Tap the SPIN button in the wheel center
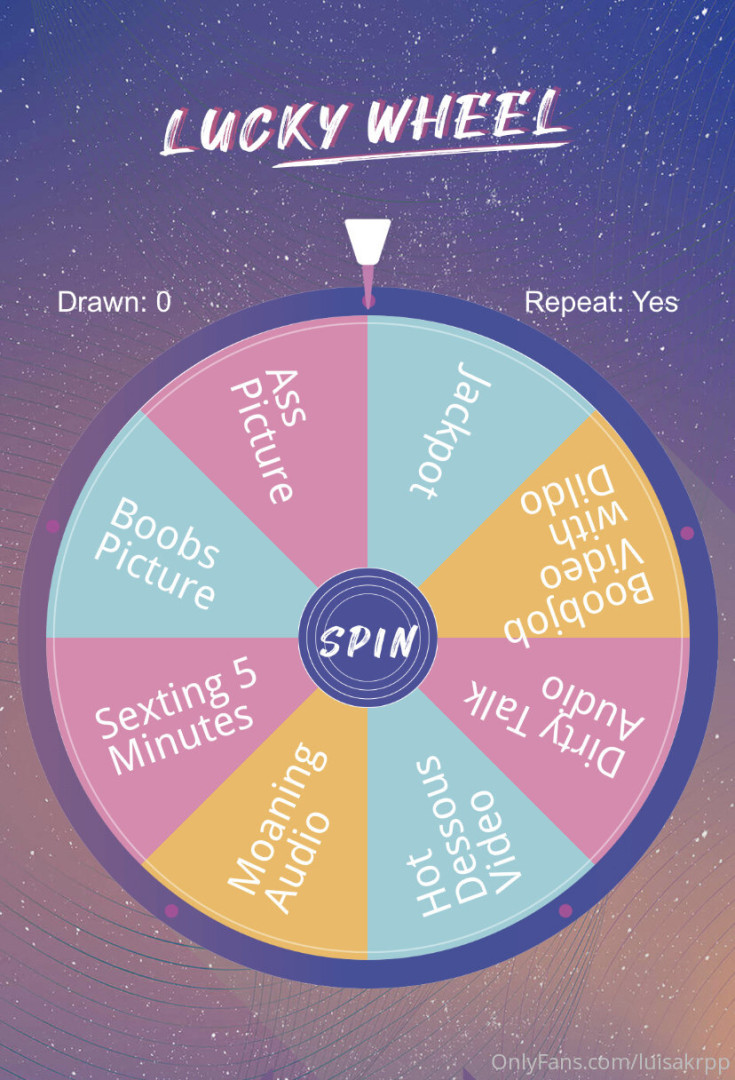The width and height of the screenshot is (735, 1080). point(367,640)
